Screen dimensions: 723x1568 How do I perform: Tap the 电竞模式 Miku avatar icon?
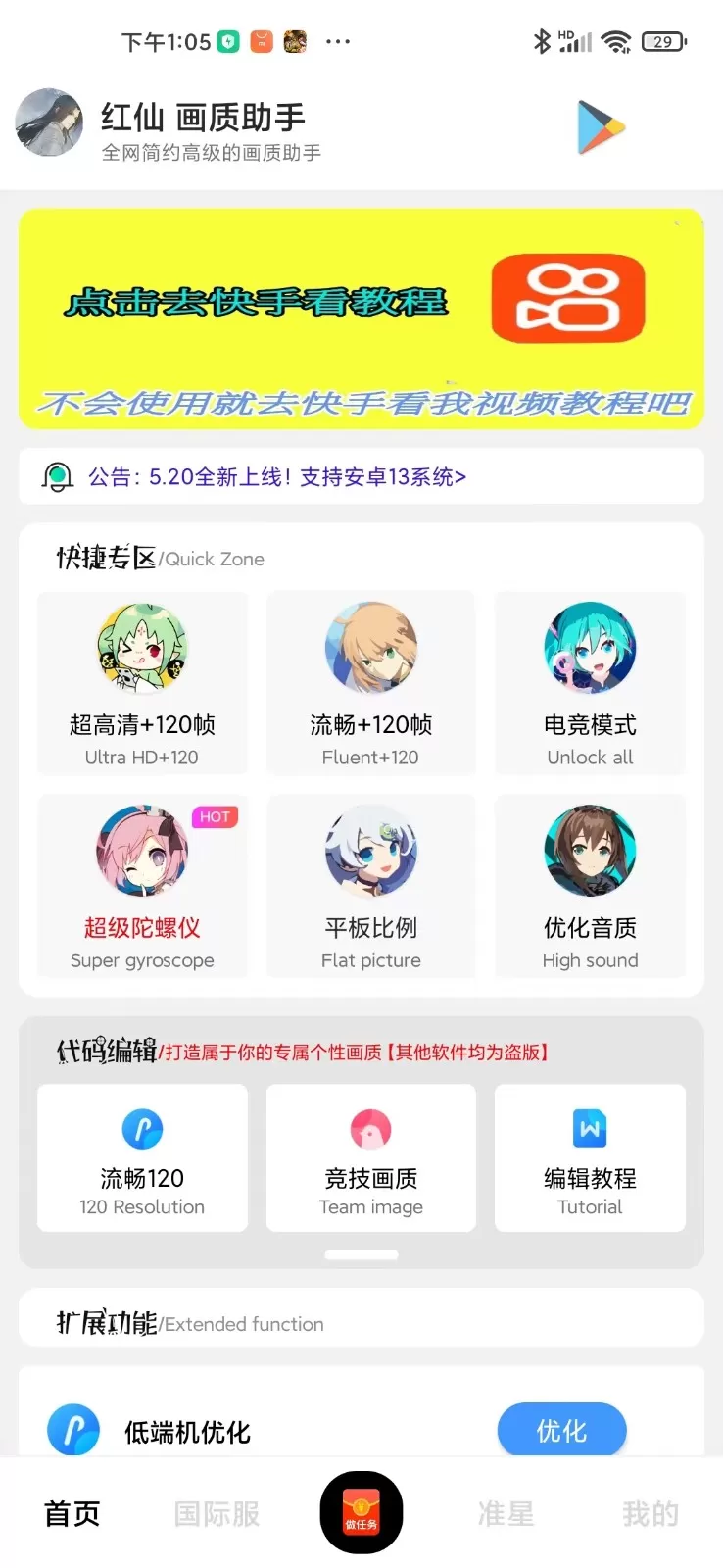coord(589,647)
